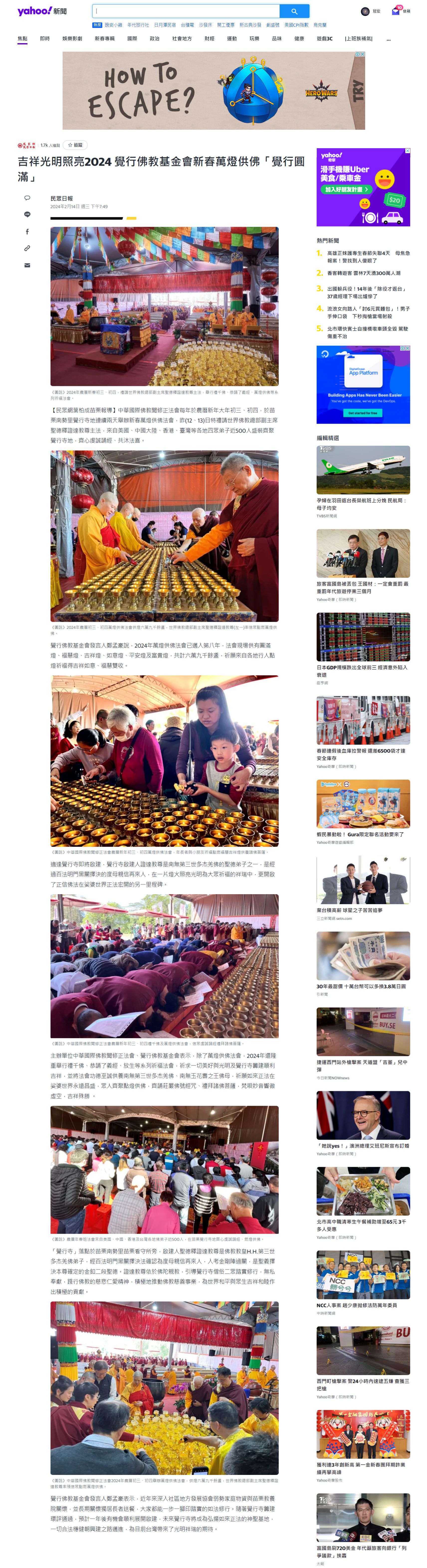Viewport: 427px width, 1568px height.
Task: Open the 財經 news section
Action: [x=209, y=38]
